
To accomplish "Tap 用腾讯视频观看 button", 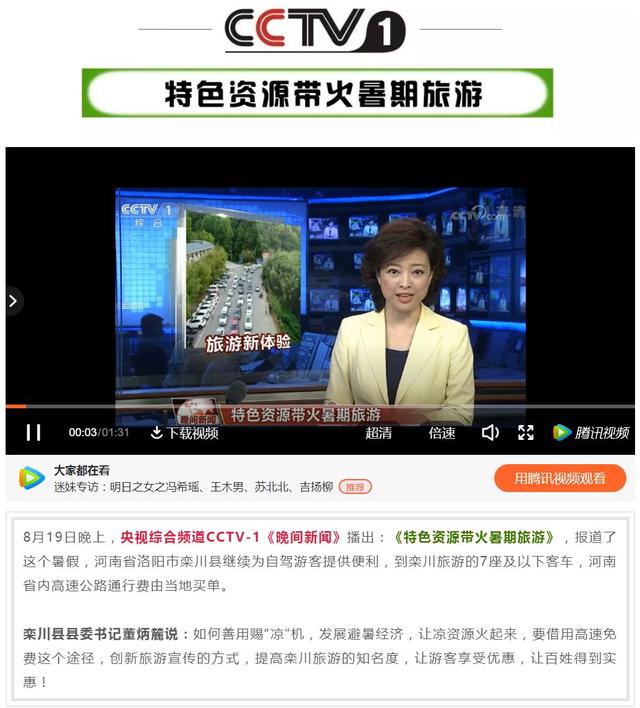I will click(560, 478).
